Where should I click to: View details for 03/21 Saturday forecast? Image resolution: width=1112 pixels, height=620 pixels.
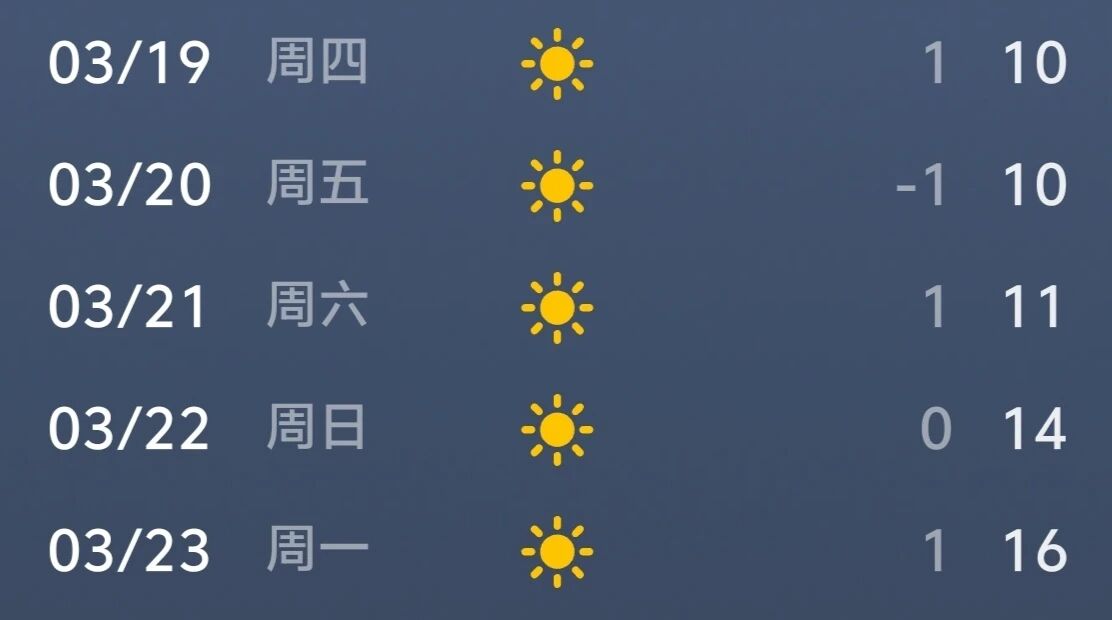556,308
